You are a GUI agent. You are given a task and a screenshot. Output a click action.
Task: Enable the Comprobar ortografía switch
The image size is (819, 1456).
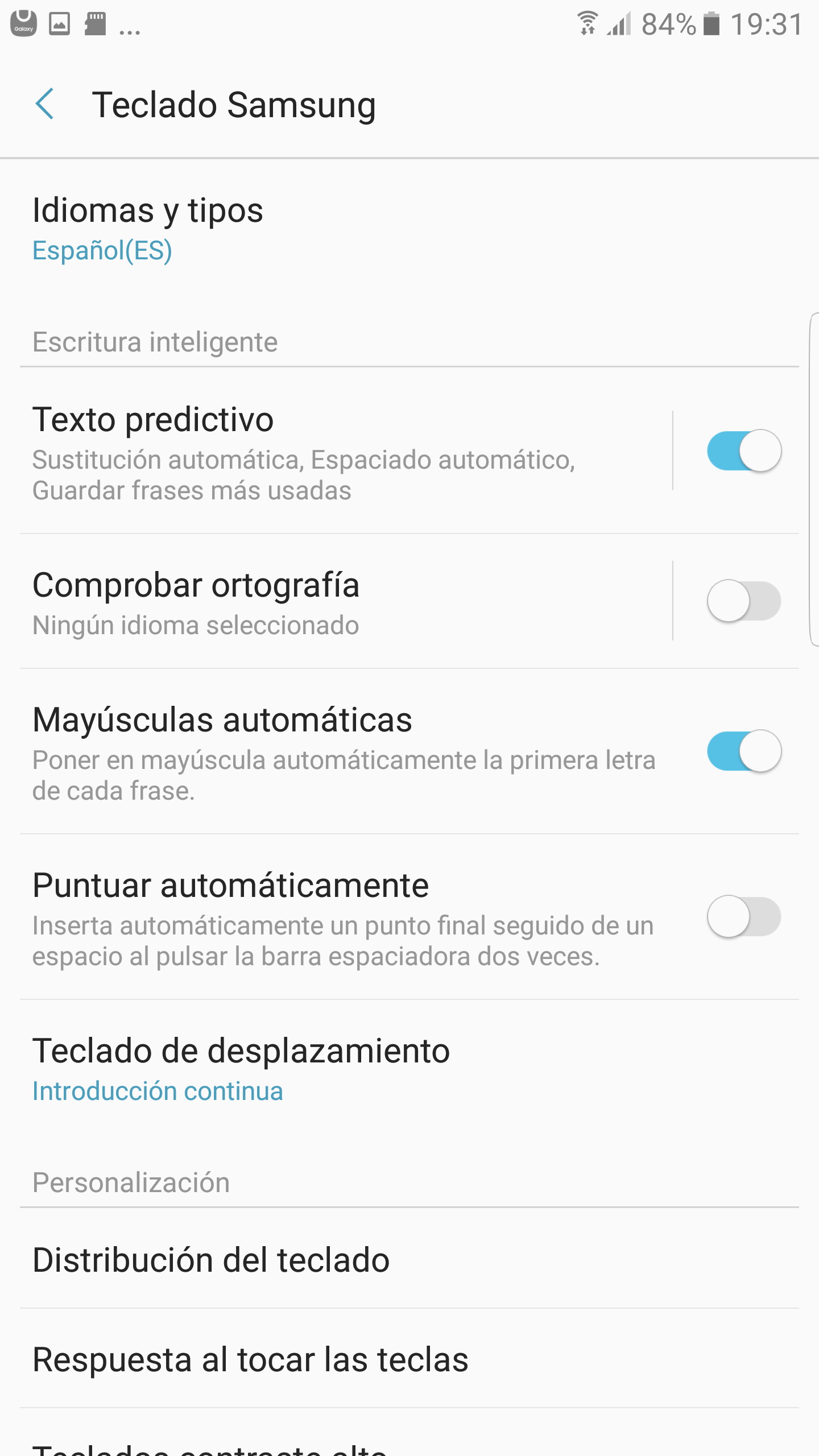(x=743, y=601)
